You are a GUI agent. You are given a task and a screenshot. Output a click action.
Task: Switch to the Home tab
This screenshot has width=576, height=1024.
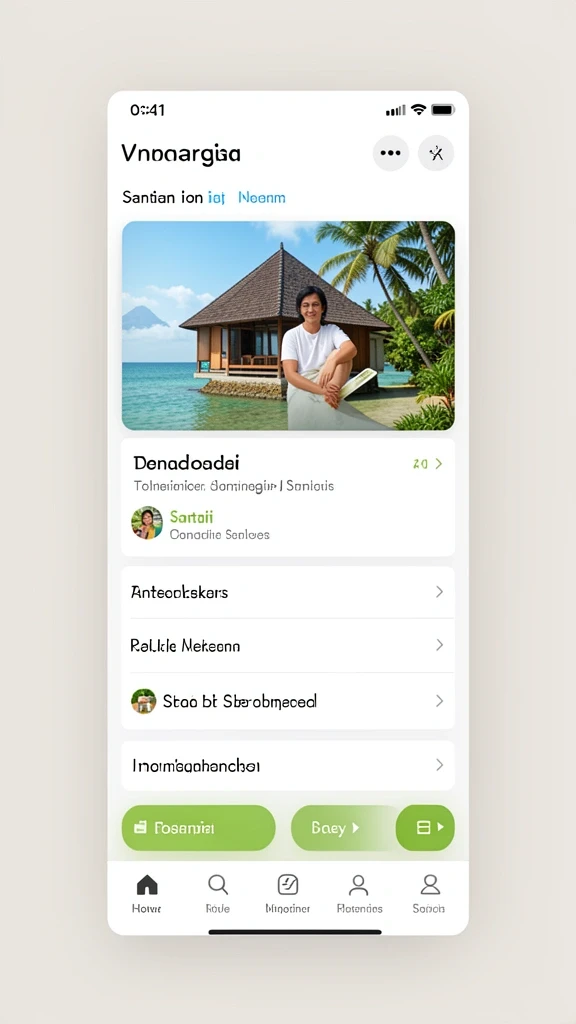(147, 894)
